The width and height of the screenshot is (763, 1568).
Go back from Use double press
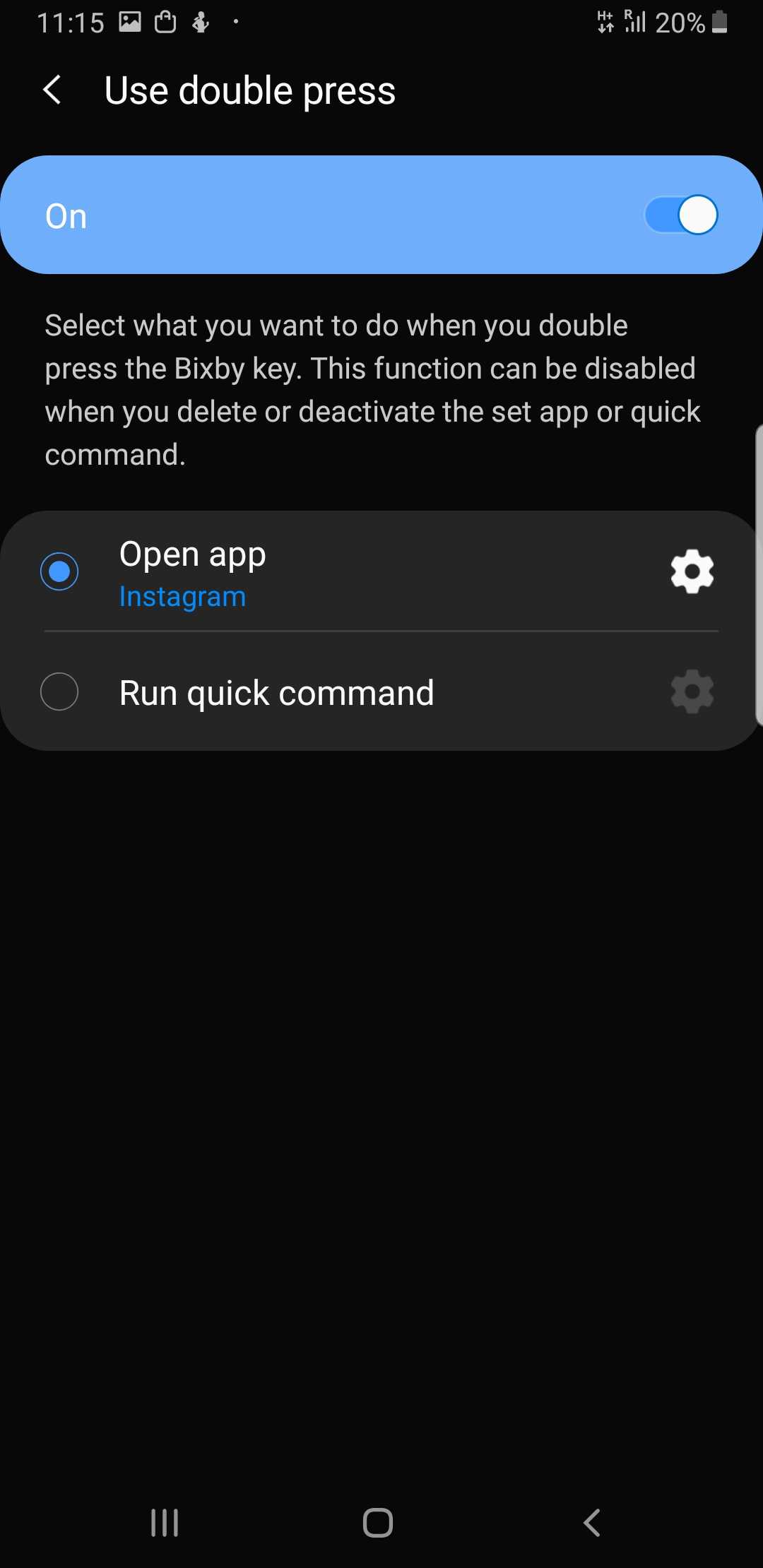click(x=52, y=90)
